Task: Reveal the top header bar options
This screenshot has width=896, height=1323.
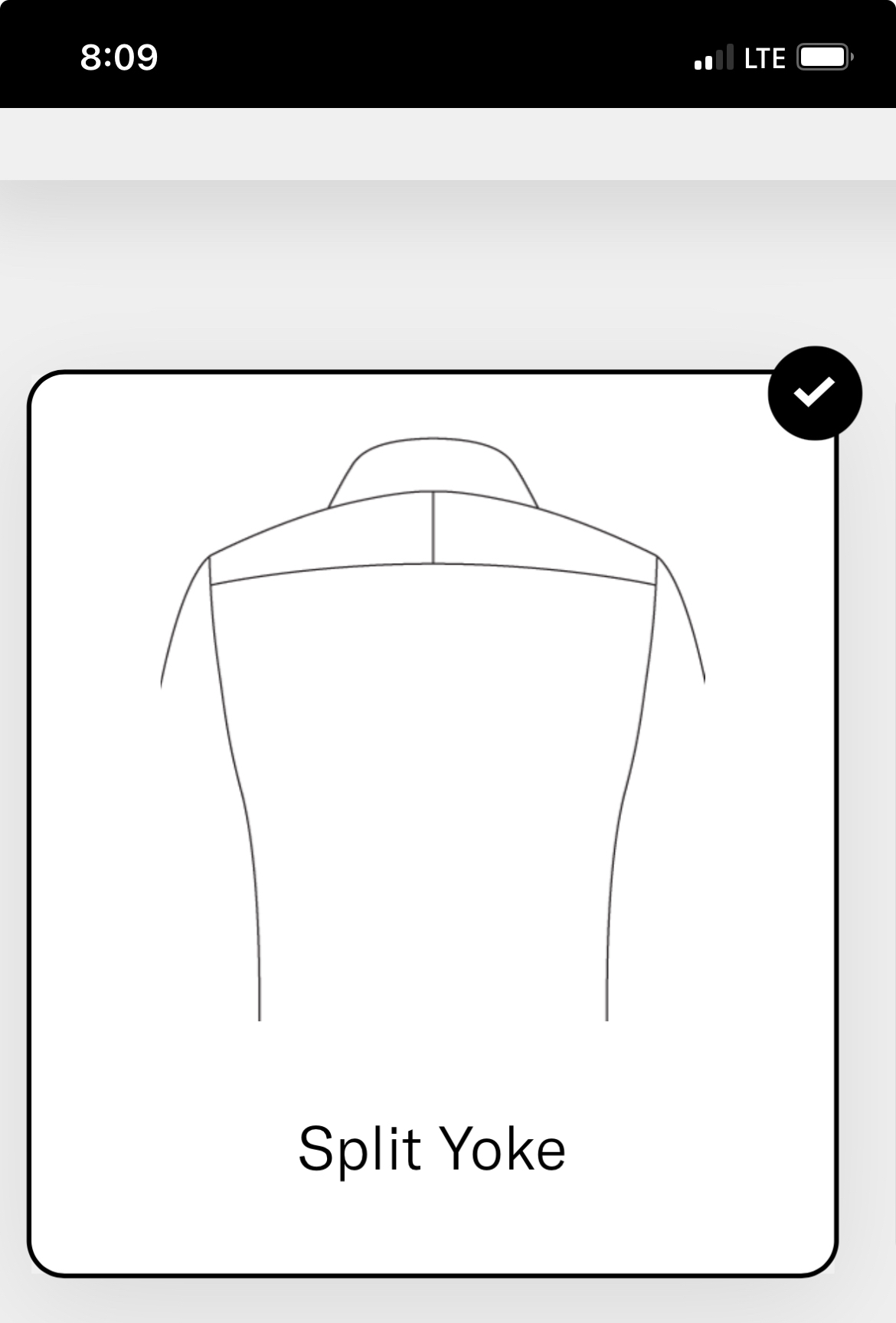Action: tap(448, 142)
